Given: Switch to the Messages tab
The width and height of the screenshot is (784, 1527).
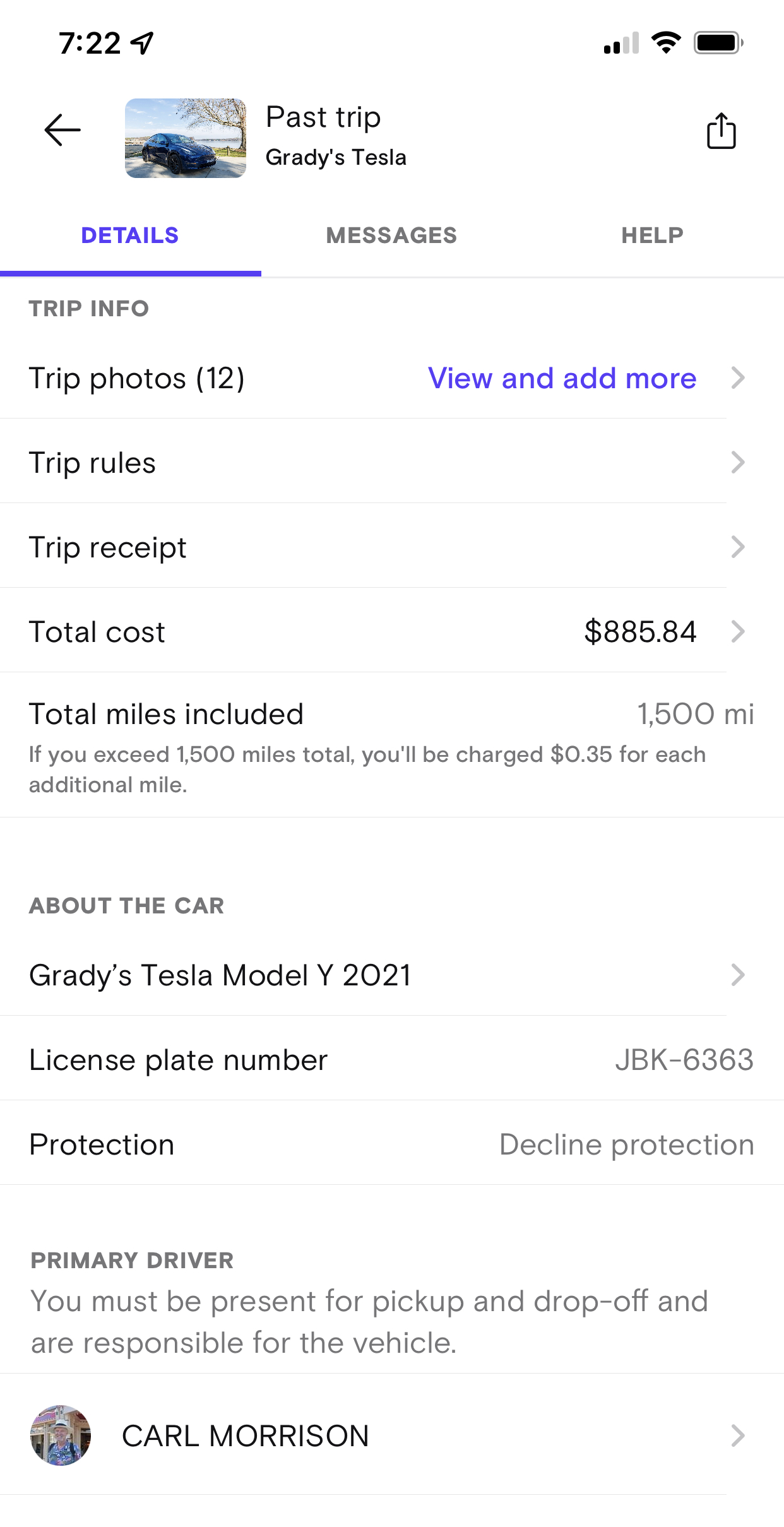Looking at the screenshot, I should click(391, 235).
